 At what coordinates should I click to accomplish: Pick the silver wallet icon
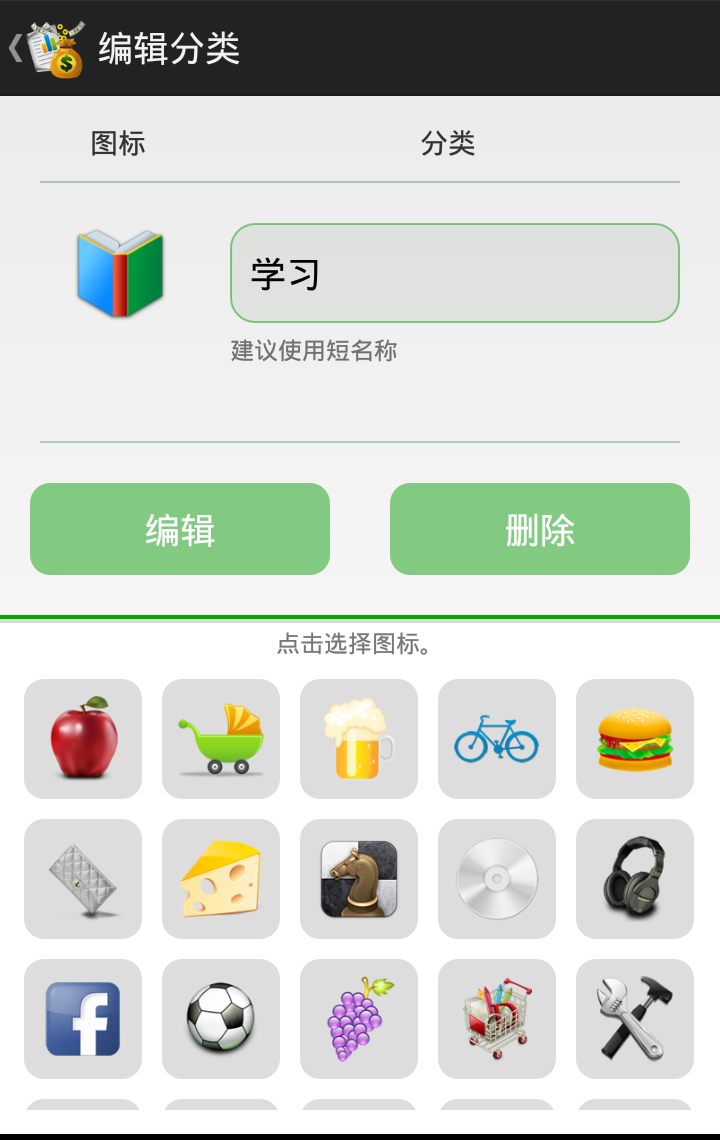coord(83,879)
